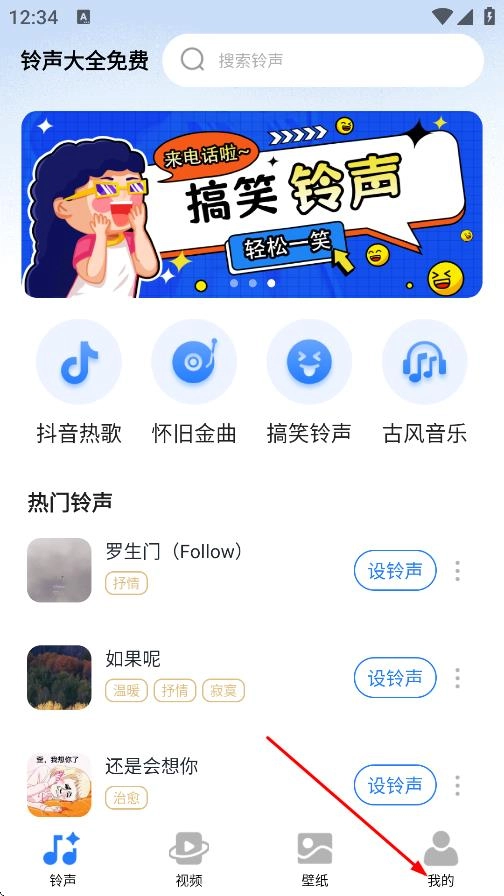Select the 铃声 tab

[x=62, y=859]
